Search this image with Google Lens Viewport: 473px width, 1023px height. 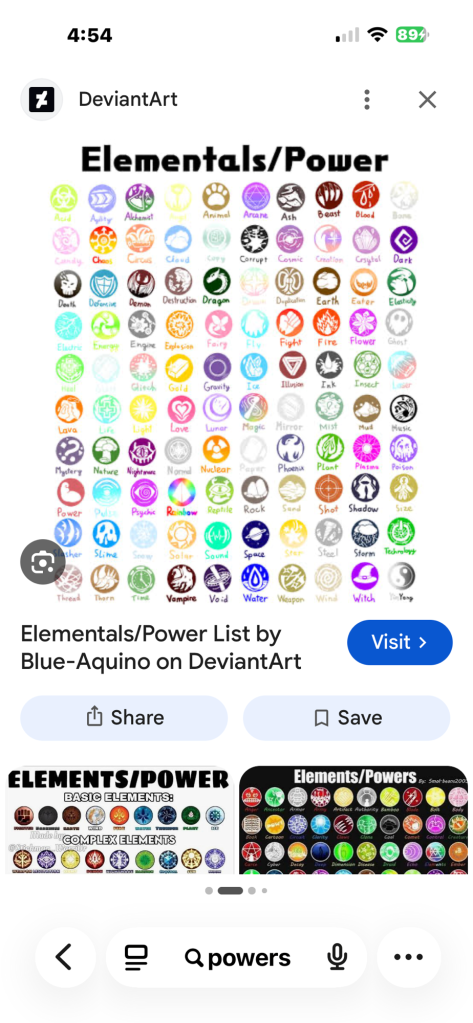pos(42,561)
